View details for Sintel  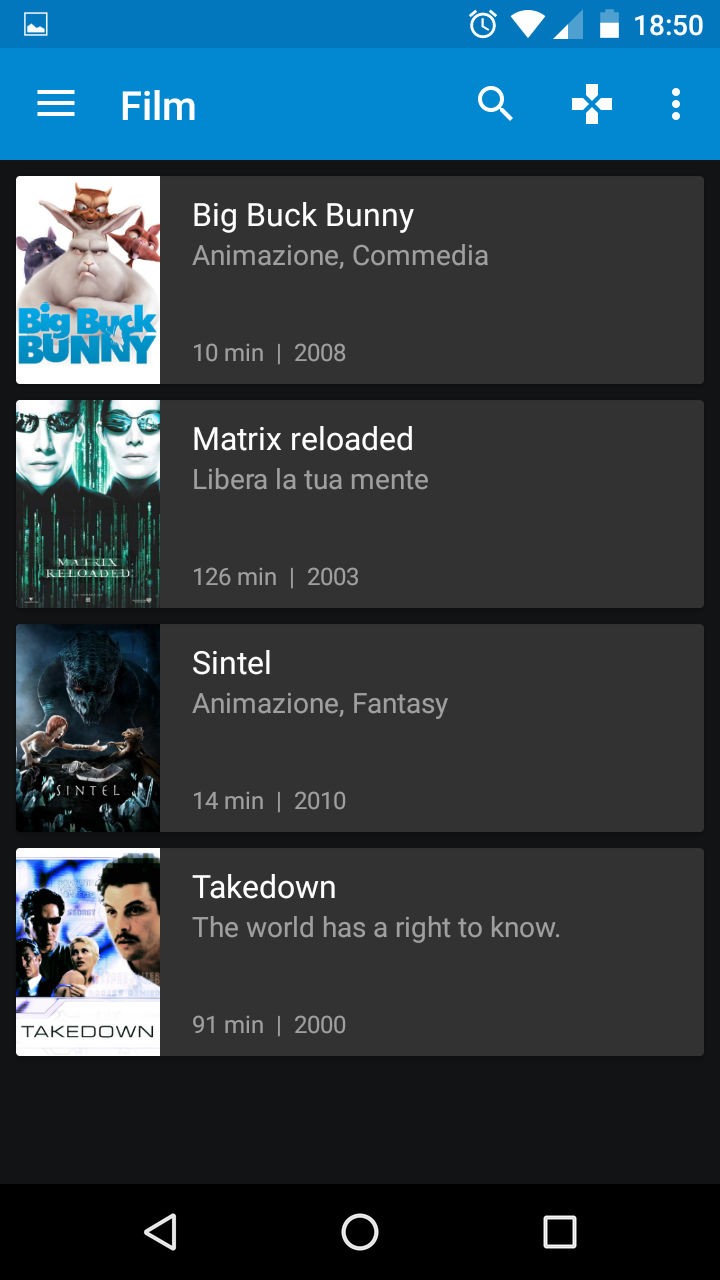point(360,728)
